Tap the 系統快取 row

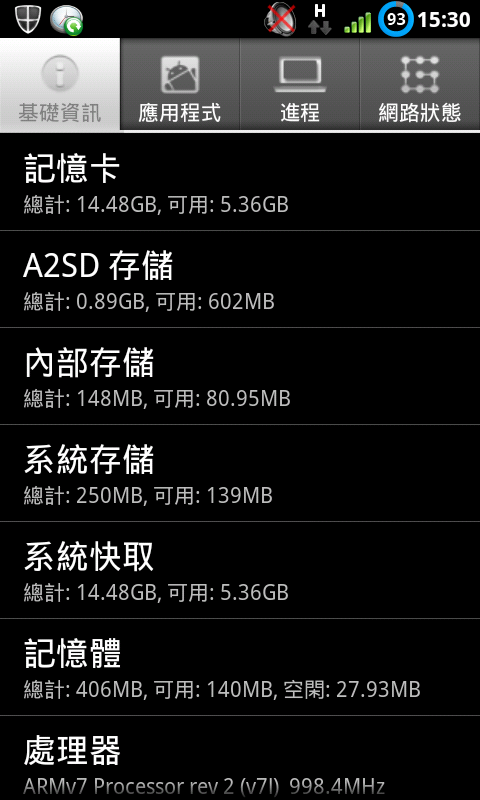pyautogui.click(x=240, y=570)
